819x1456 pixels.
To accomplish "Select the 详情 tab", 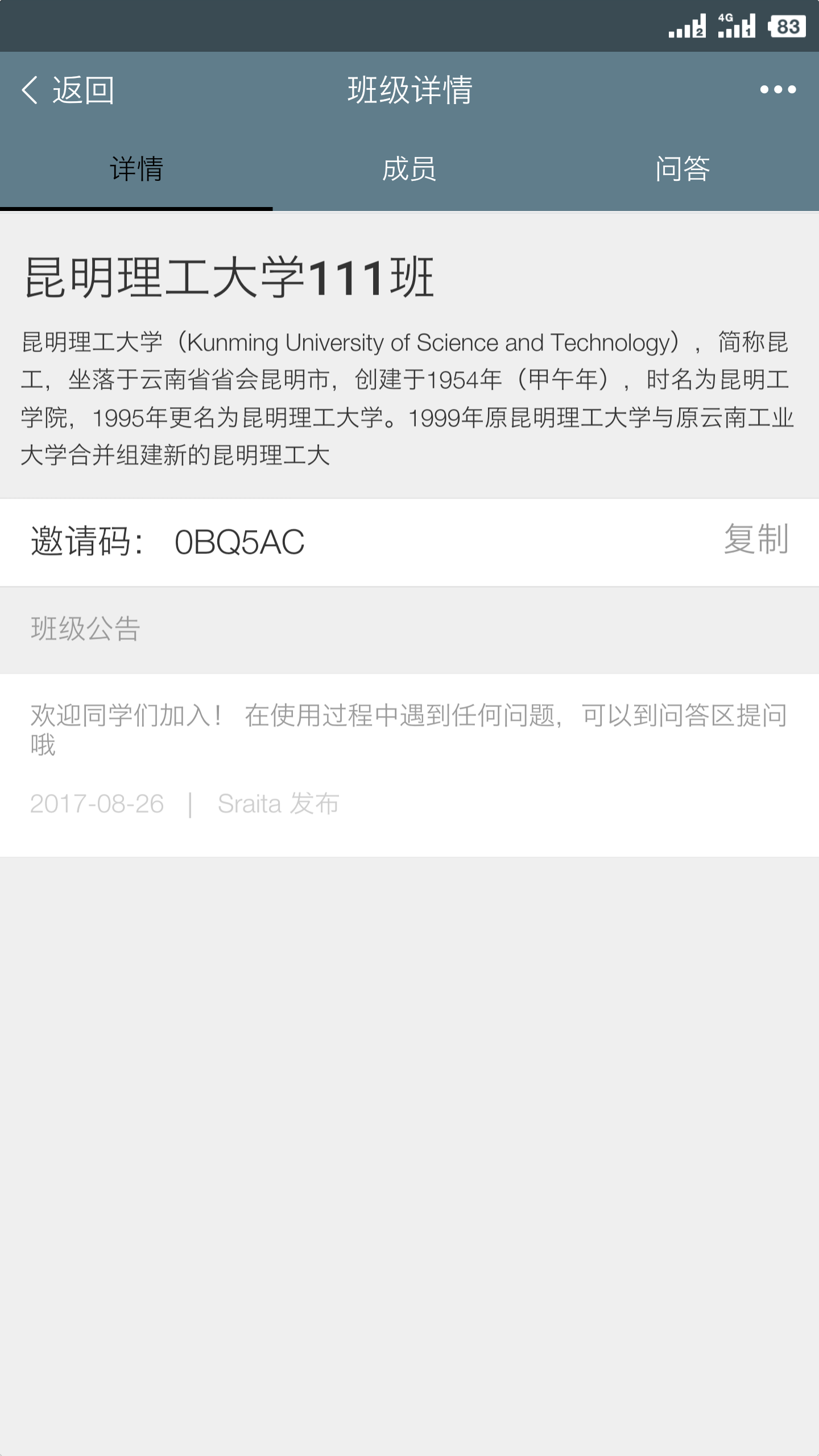I will point(136,169).
